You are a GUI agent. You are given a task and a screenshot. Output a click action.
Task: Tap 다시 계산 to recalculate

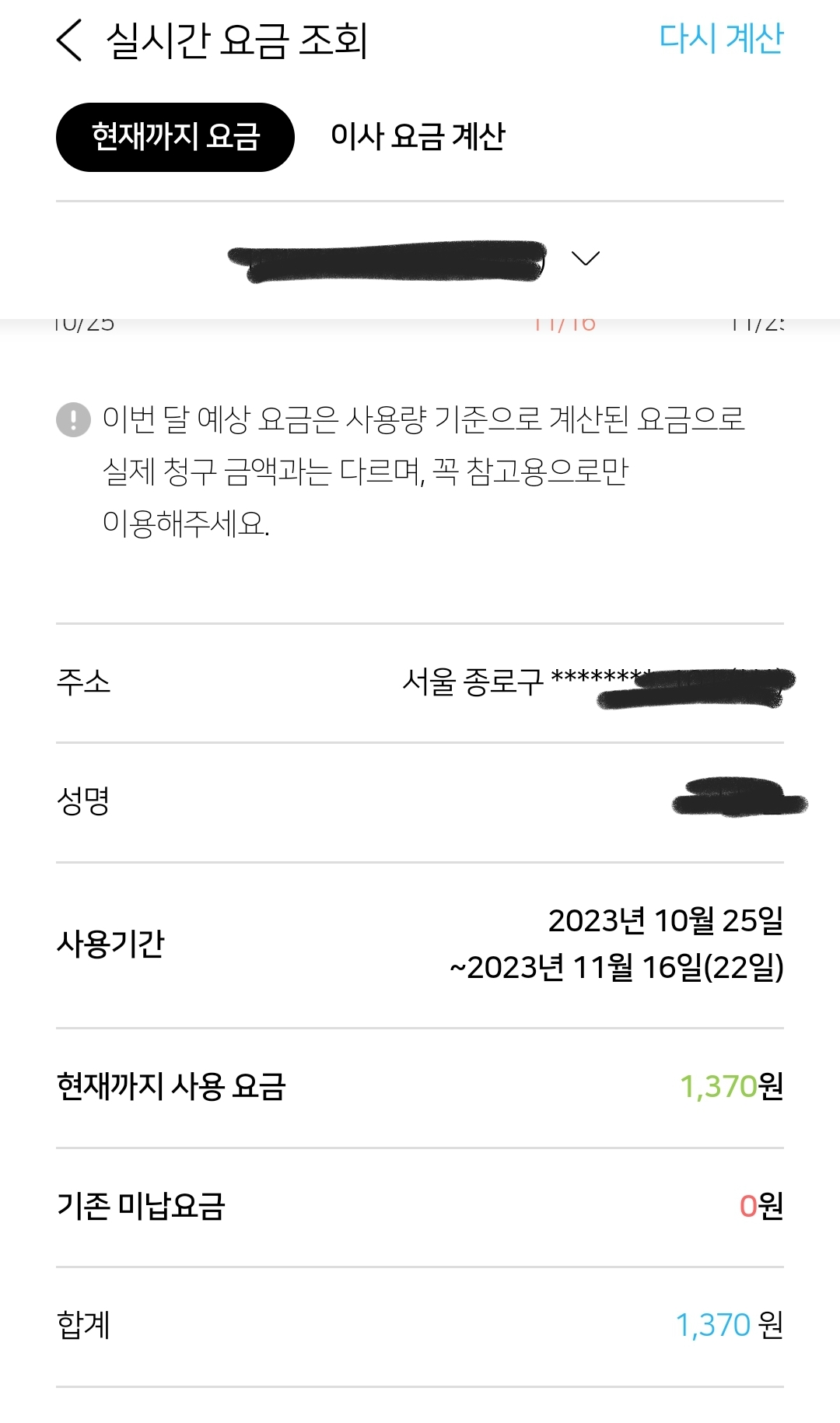(720, 38)
